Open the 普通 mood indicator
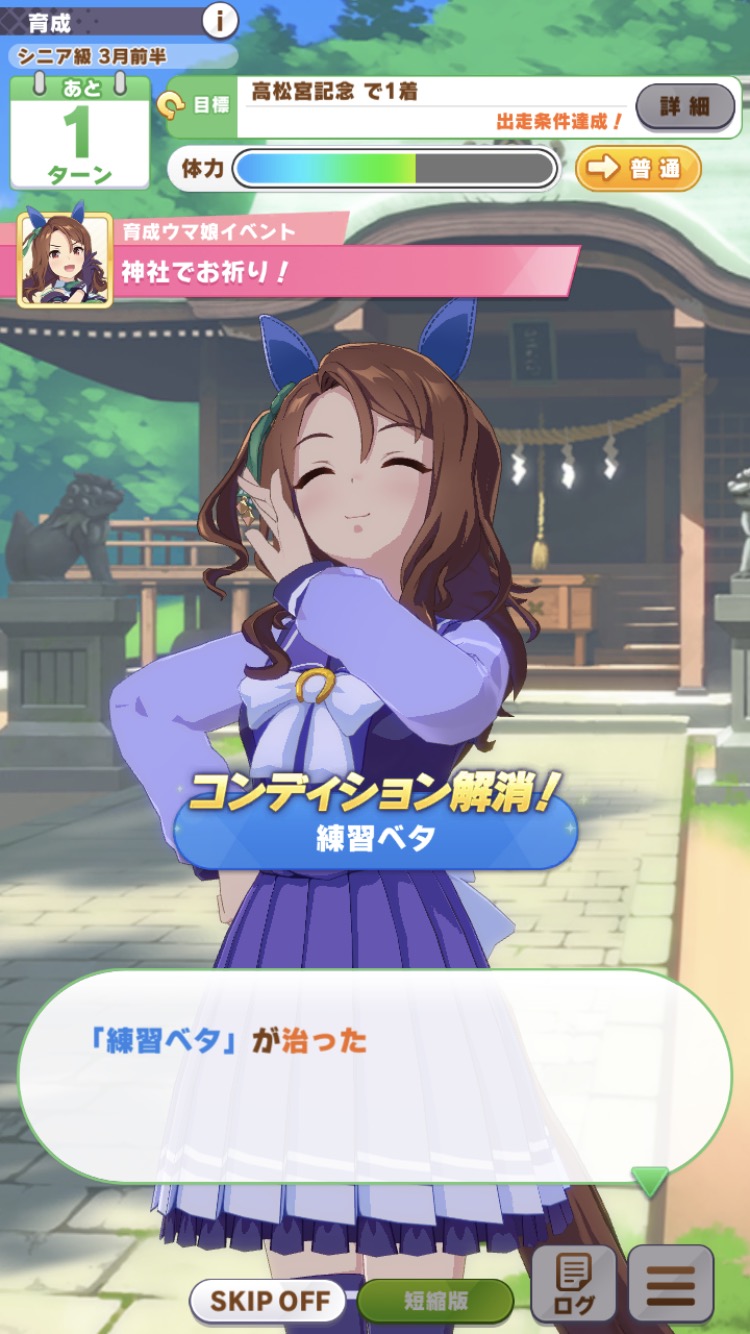750x1334 pixels. point(638,168)
